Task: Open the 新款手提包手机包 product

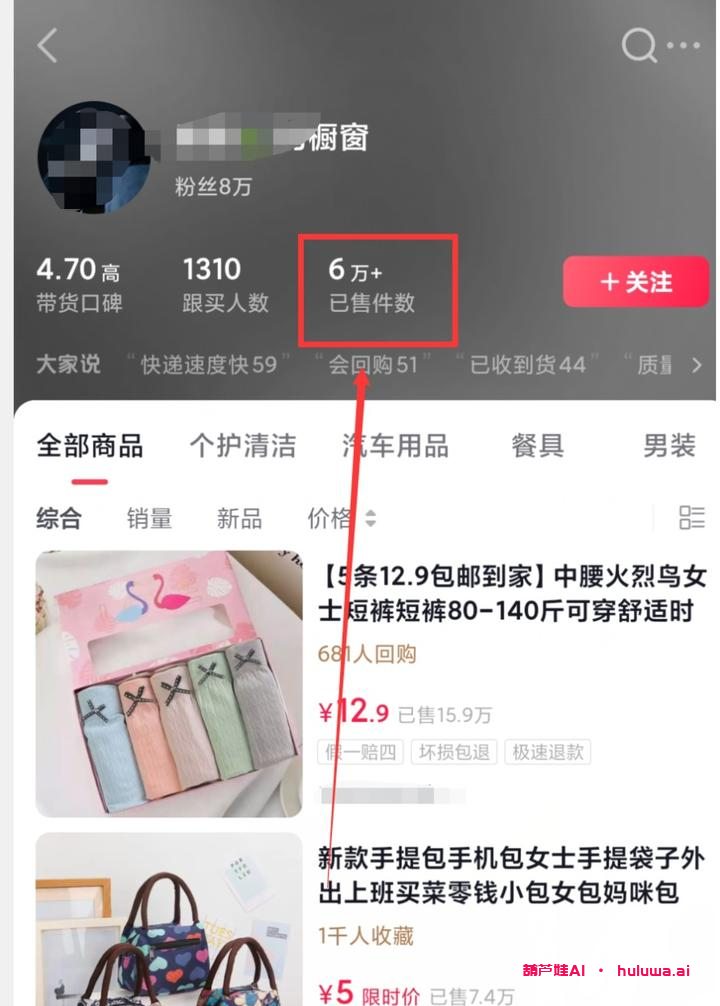Action: click(x=512, y=874)
